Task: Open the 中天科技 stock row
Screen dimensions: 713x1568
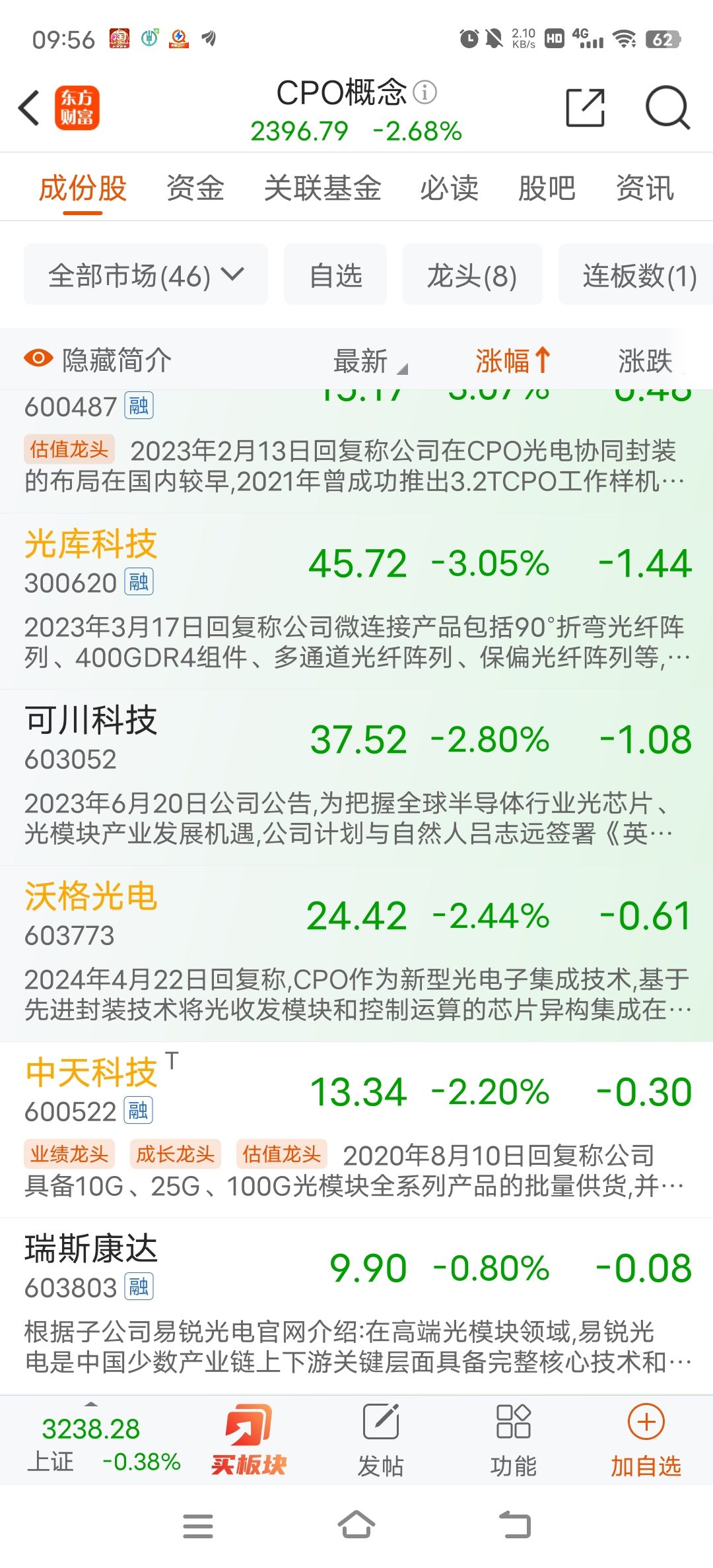Action: 356,1130
